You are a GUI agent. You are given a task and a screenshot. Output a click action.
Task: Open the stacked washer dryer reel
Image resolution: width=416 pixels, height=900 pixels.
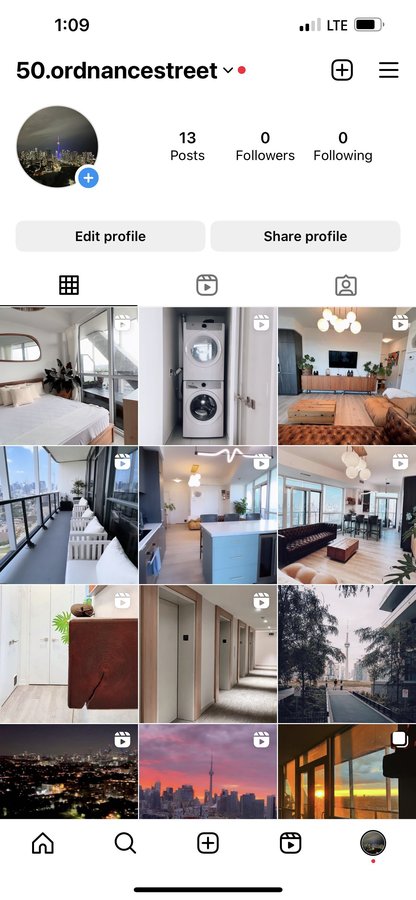click(x=208, y=376)
